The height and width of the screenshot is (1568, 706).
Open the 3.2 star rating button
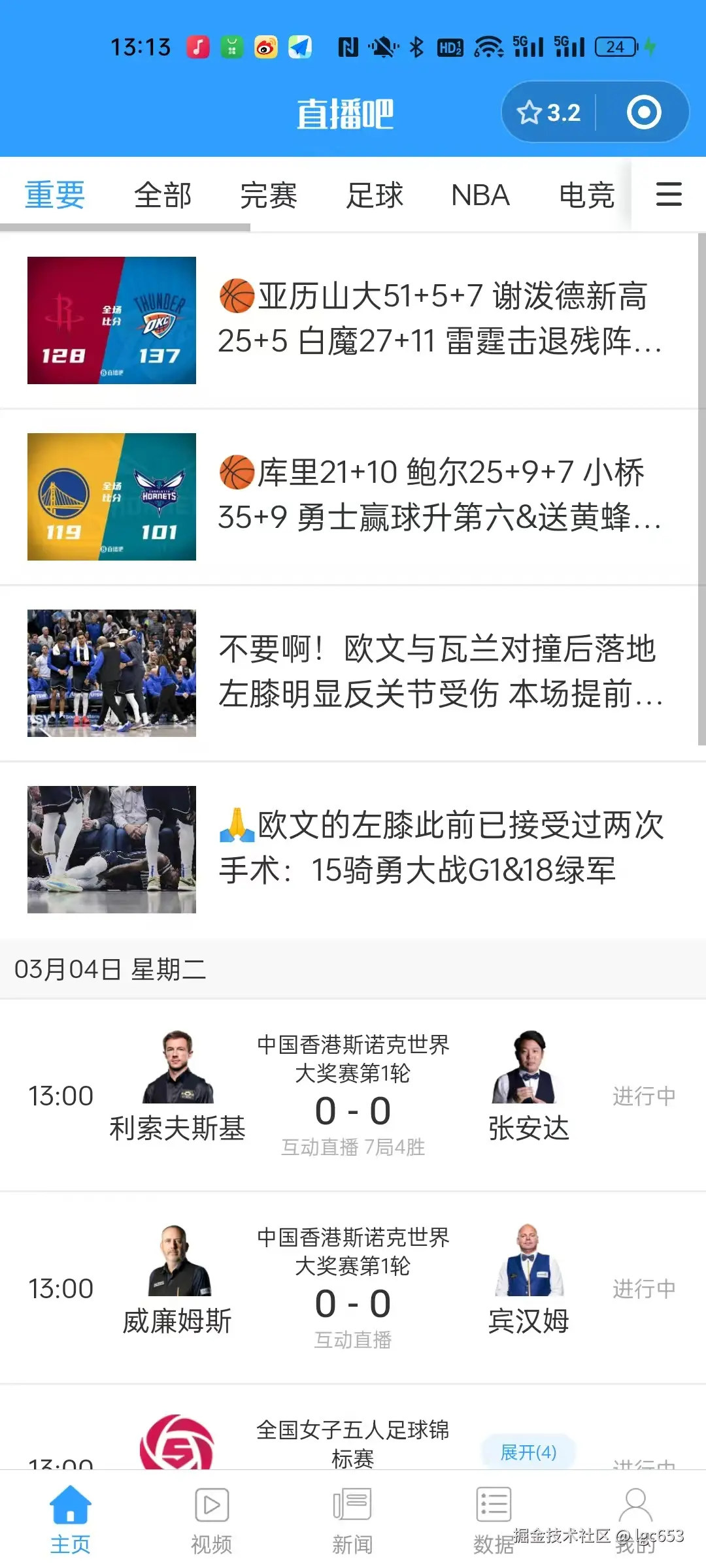[x=548, y=112]
